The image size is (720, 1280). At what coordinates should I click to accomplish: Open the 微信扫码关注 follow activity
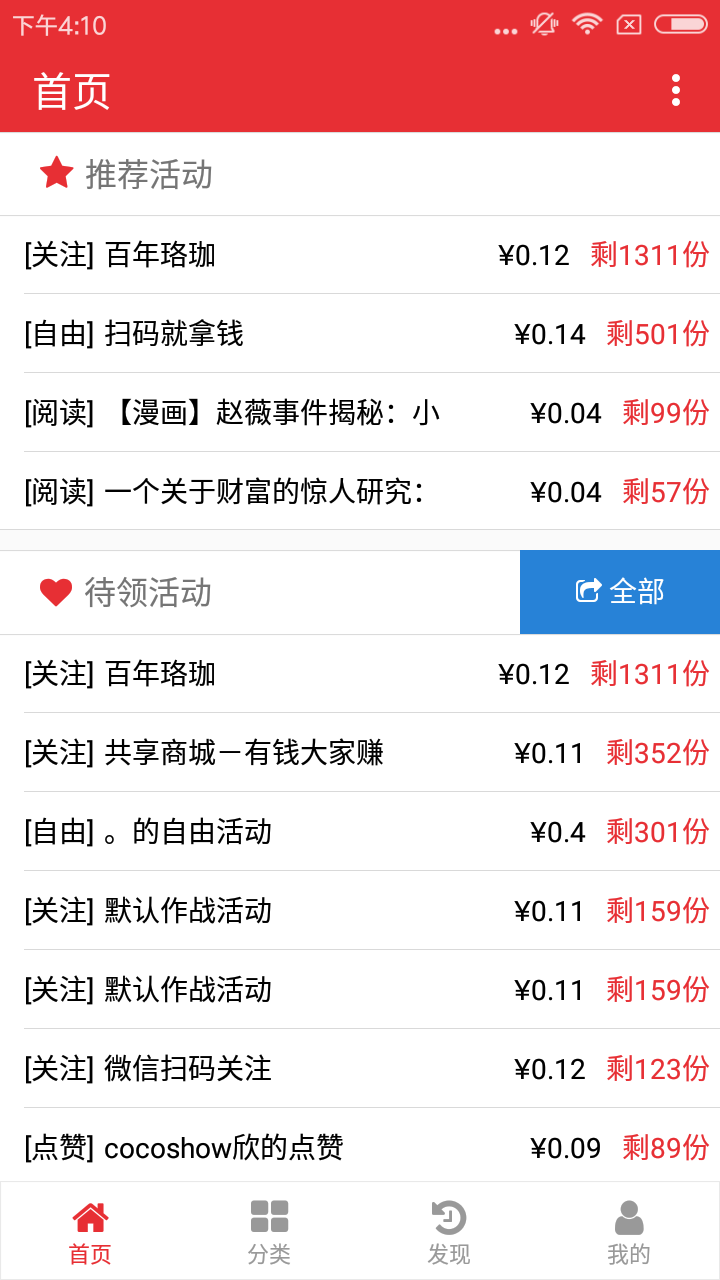coord(360,1069)
